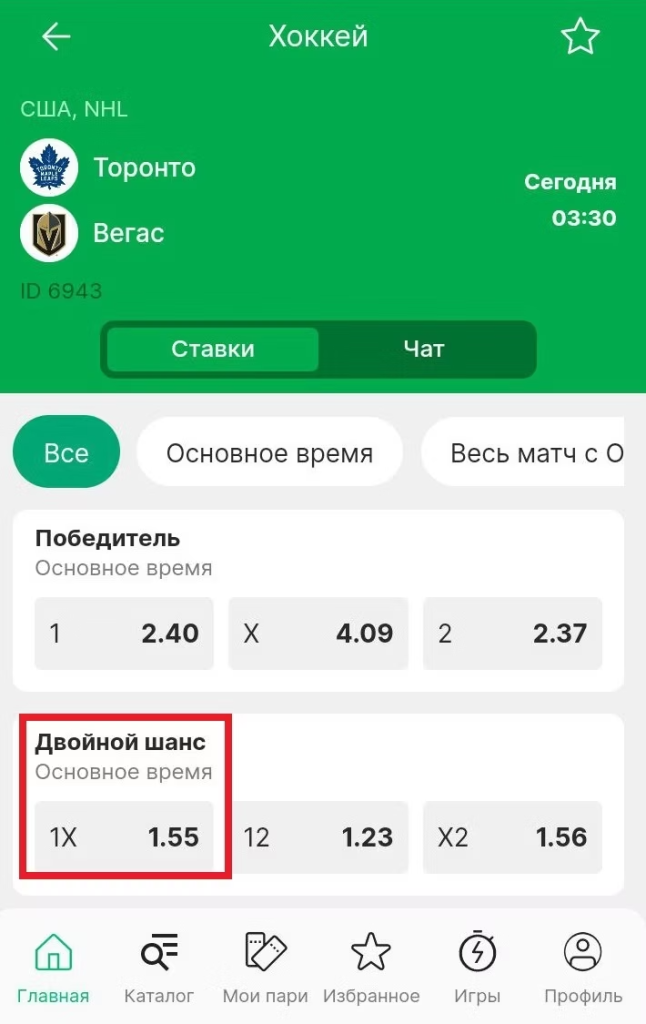View Мои пари tab
The height and width of the screenshot is (1024, 646).
tap(265, 967)
